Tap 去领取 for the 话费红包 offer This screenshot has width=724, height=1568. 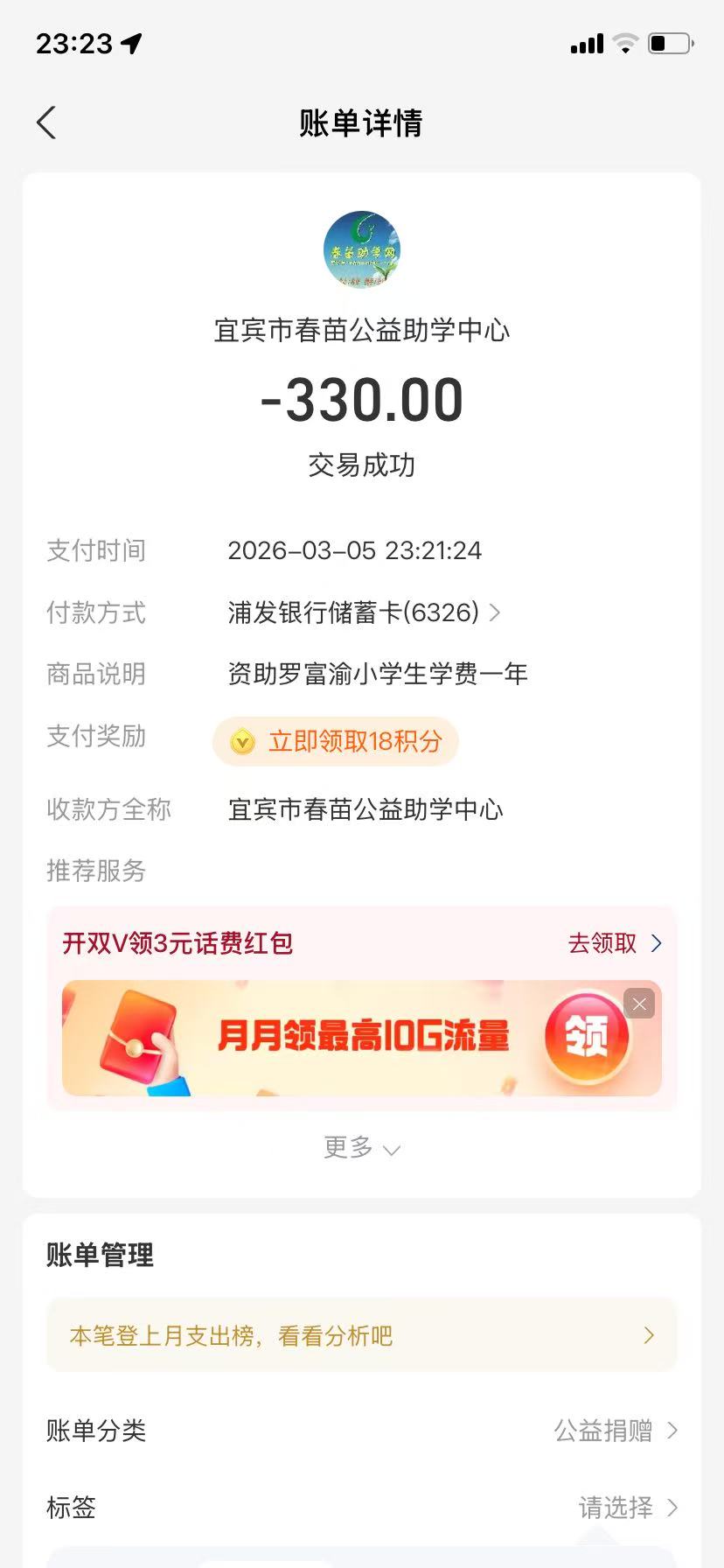tap(614, 943)
